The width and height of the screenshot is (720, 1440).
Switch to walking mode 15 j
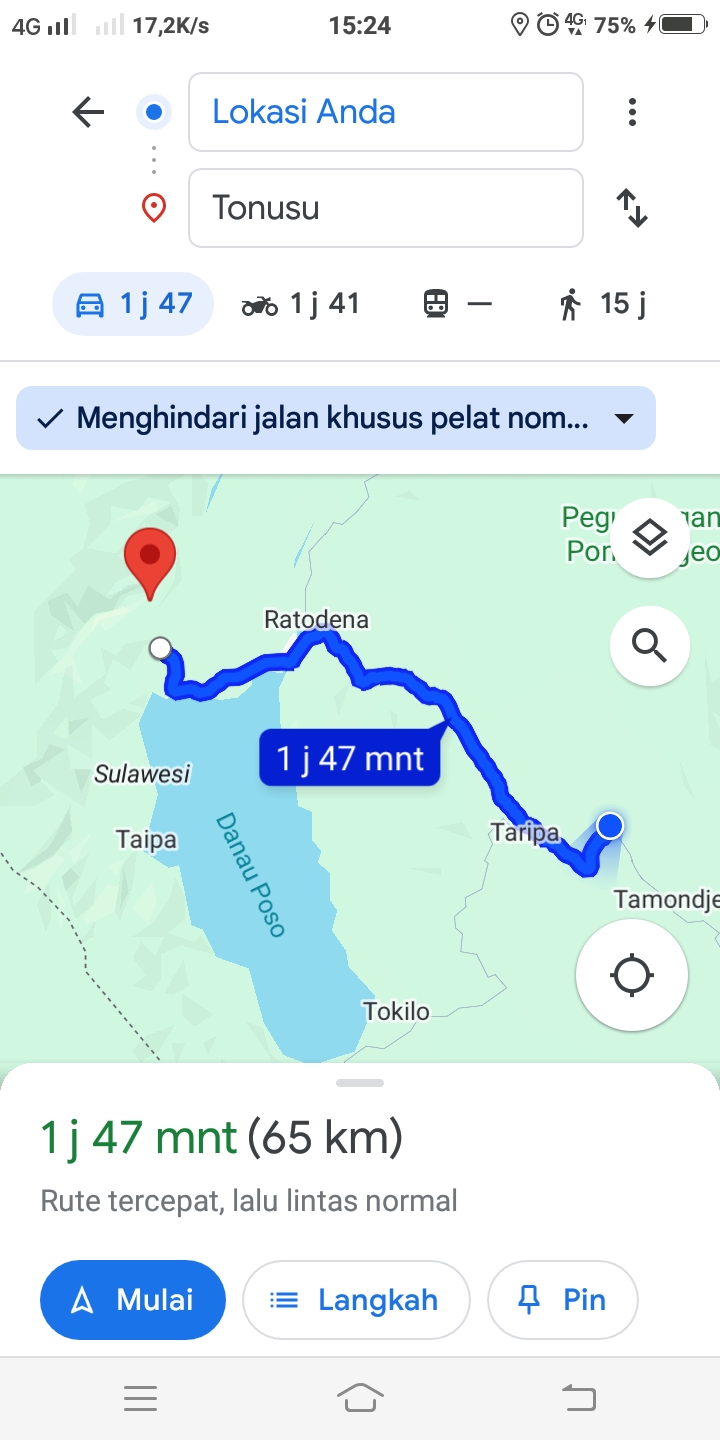pos(602,304)
